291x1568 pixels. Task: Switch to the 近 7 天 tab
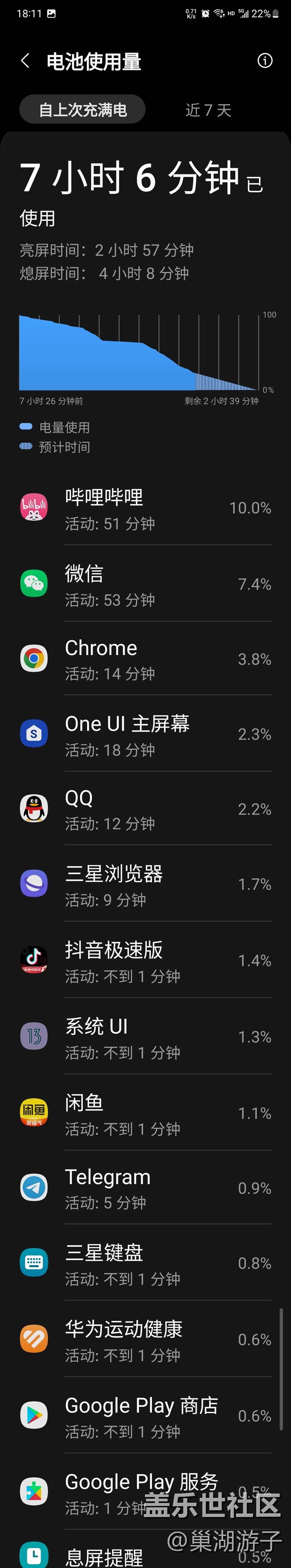coord(208,109)
